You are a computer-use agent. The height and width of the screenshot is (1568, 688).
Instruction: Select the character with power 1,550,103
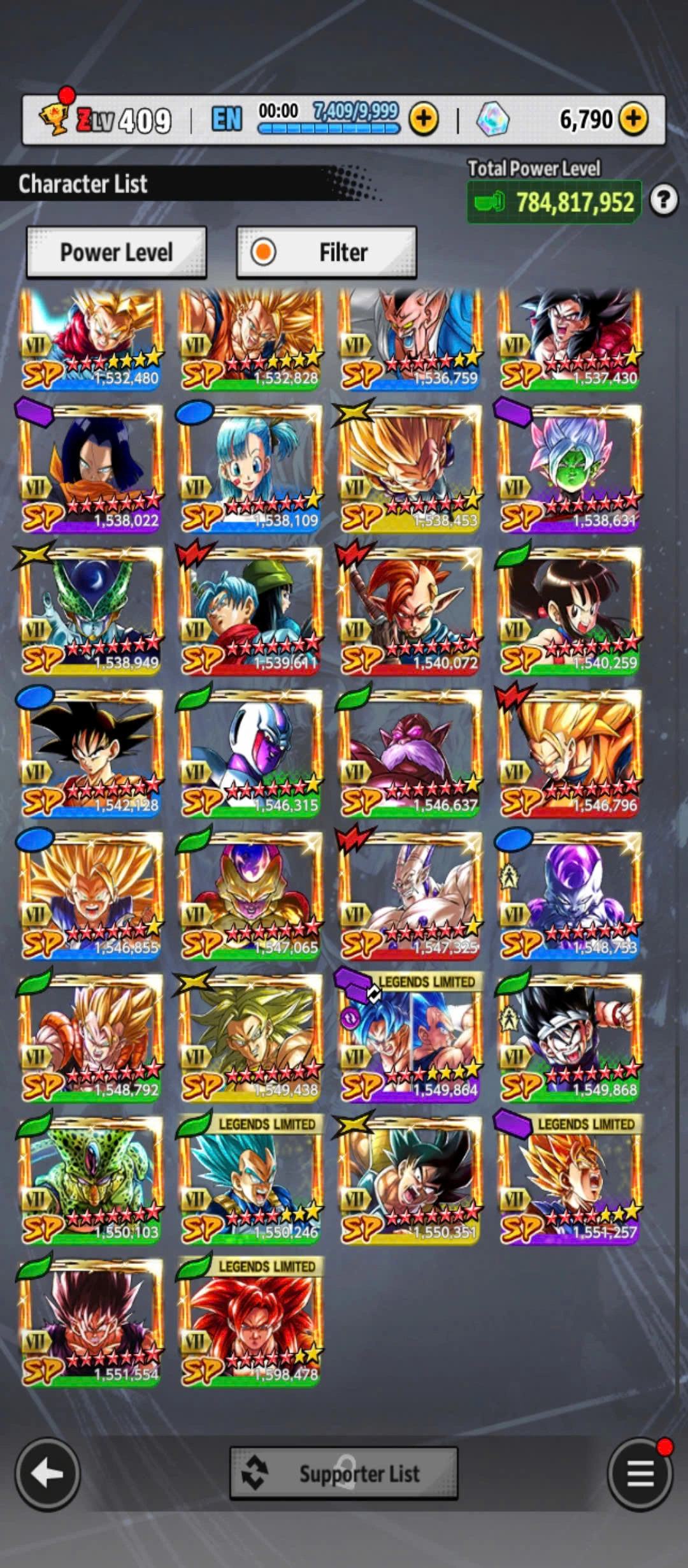[x=90, y=1180]
